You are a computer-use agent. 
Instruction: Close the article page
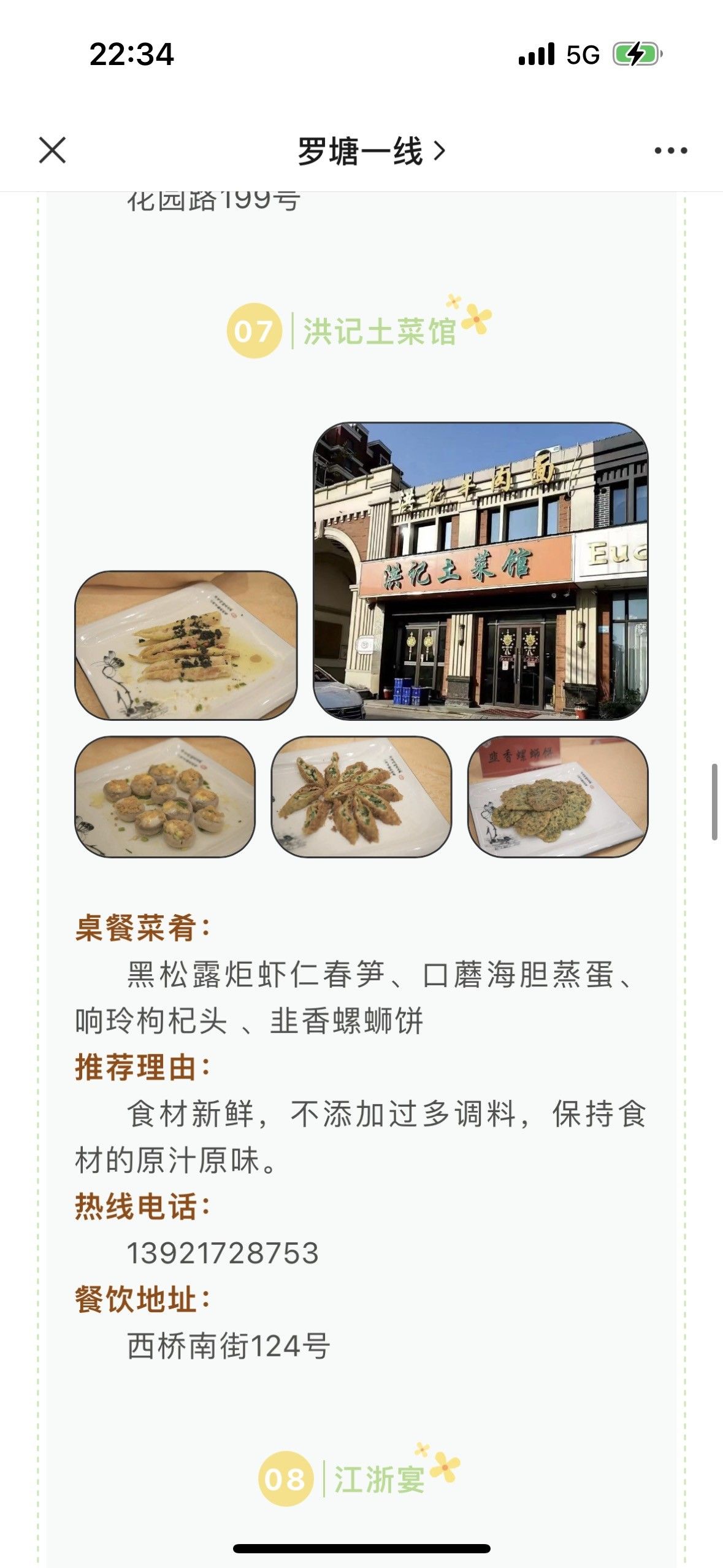(x=52, y=150)
